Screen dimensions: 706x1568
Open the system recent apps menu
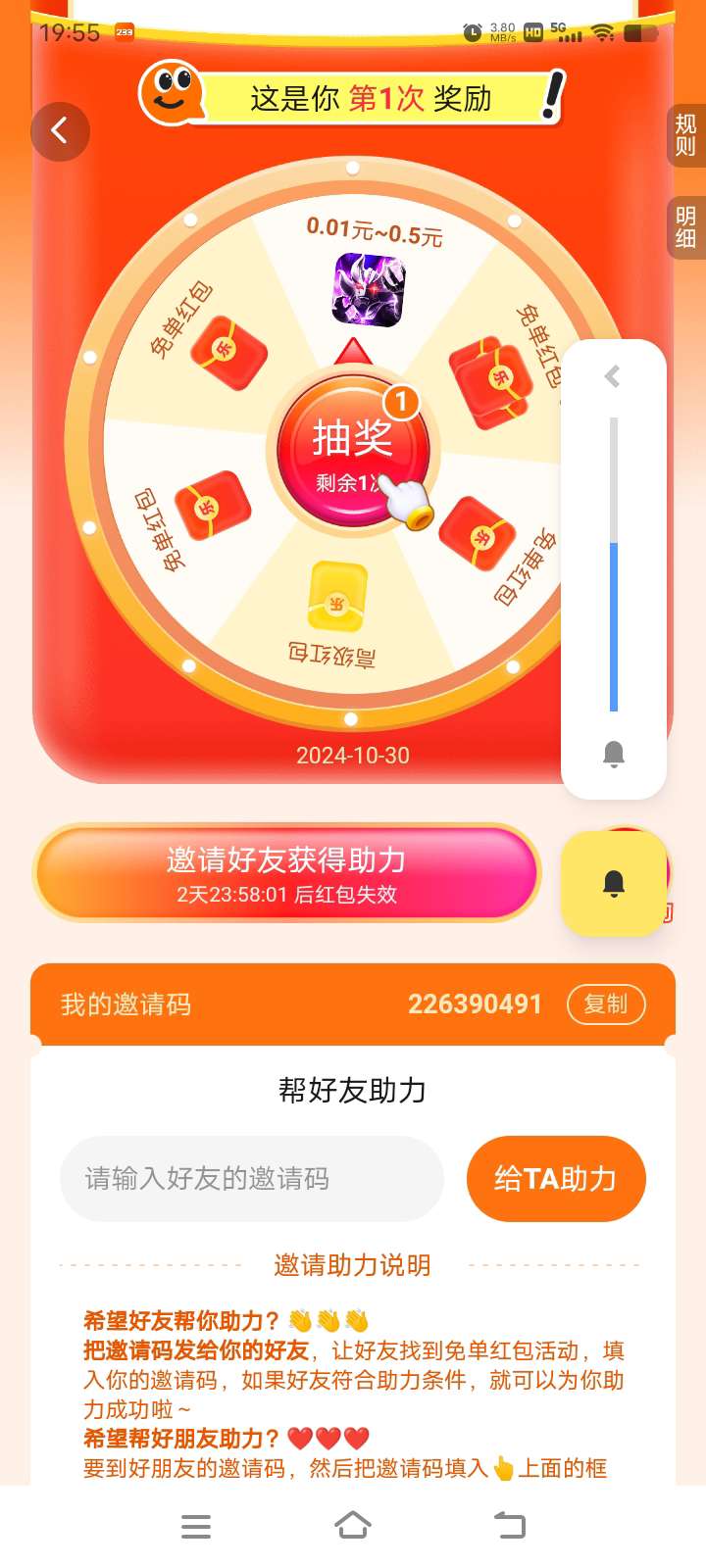tap(196, 1526)
